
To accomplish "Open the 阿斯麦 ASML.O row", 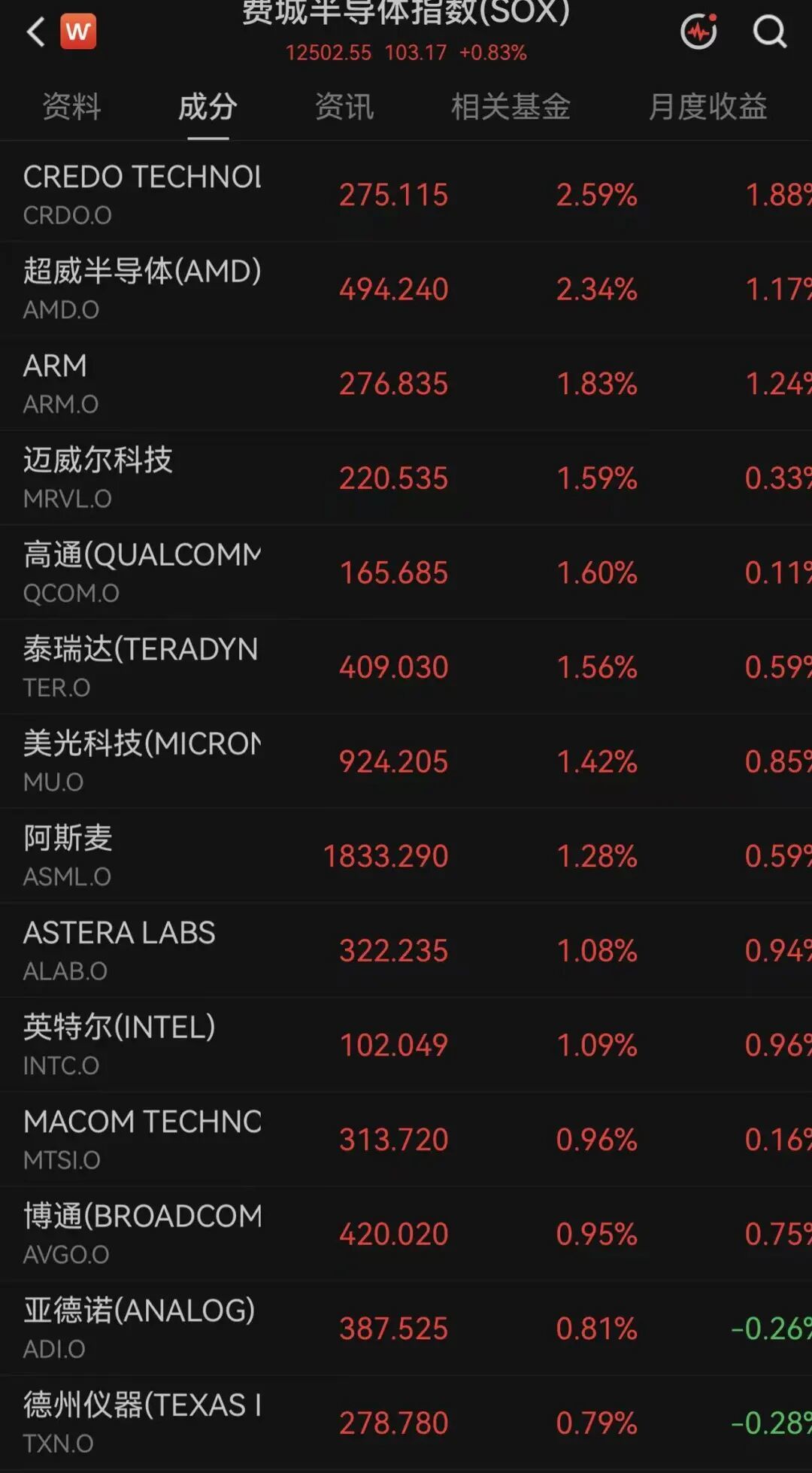I will pyautogui.click(x=406, y=856).
